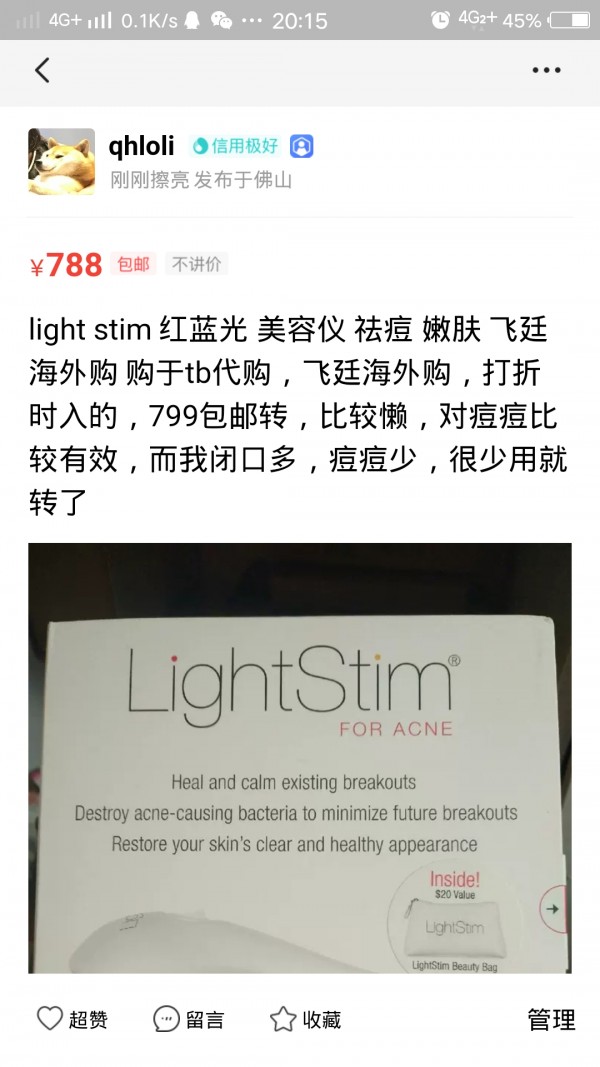600x1067 pixels.
Task: Give this listing a 超赞 like
Action: click(x=72, y=1019)
